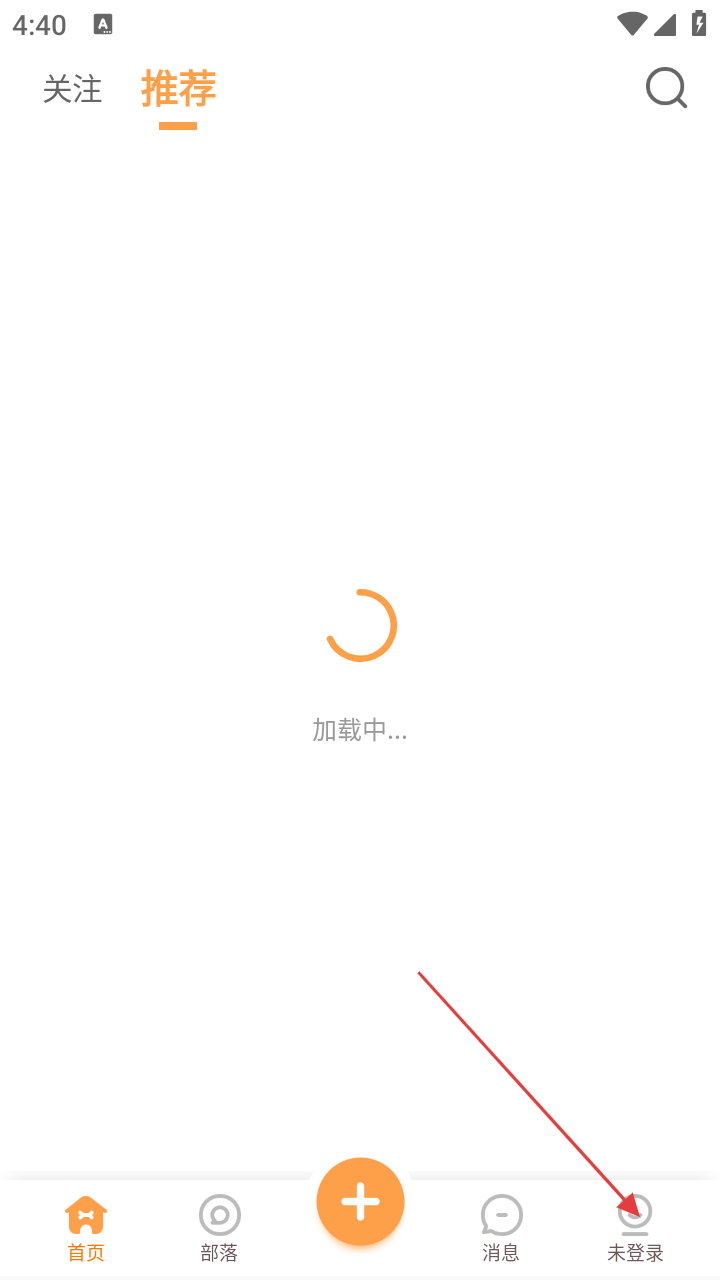Screen dimensions: 720x1280
Task: Go to the 首页 home tab
Action: (x=86, y=1228)
